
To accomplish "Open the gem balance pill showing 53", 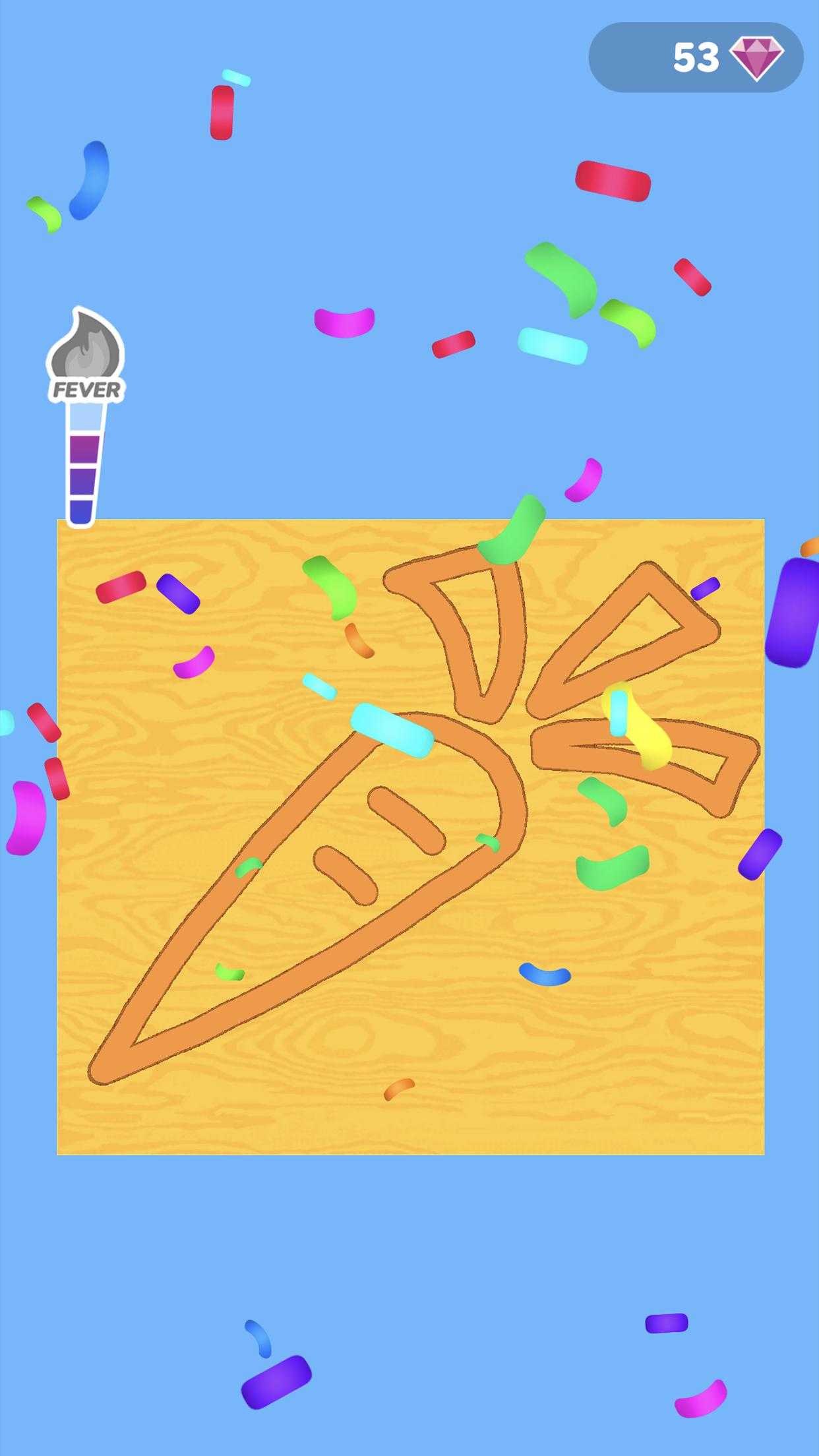I will 696,57.
